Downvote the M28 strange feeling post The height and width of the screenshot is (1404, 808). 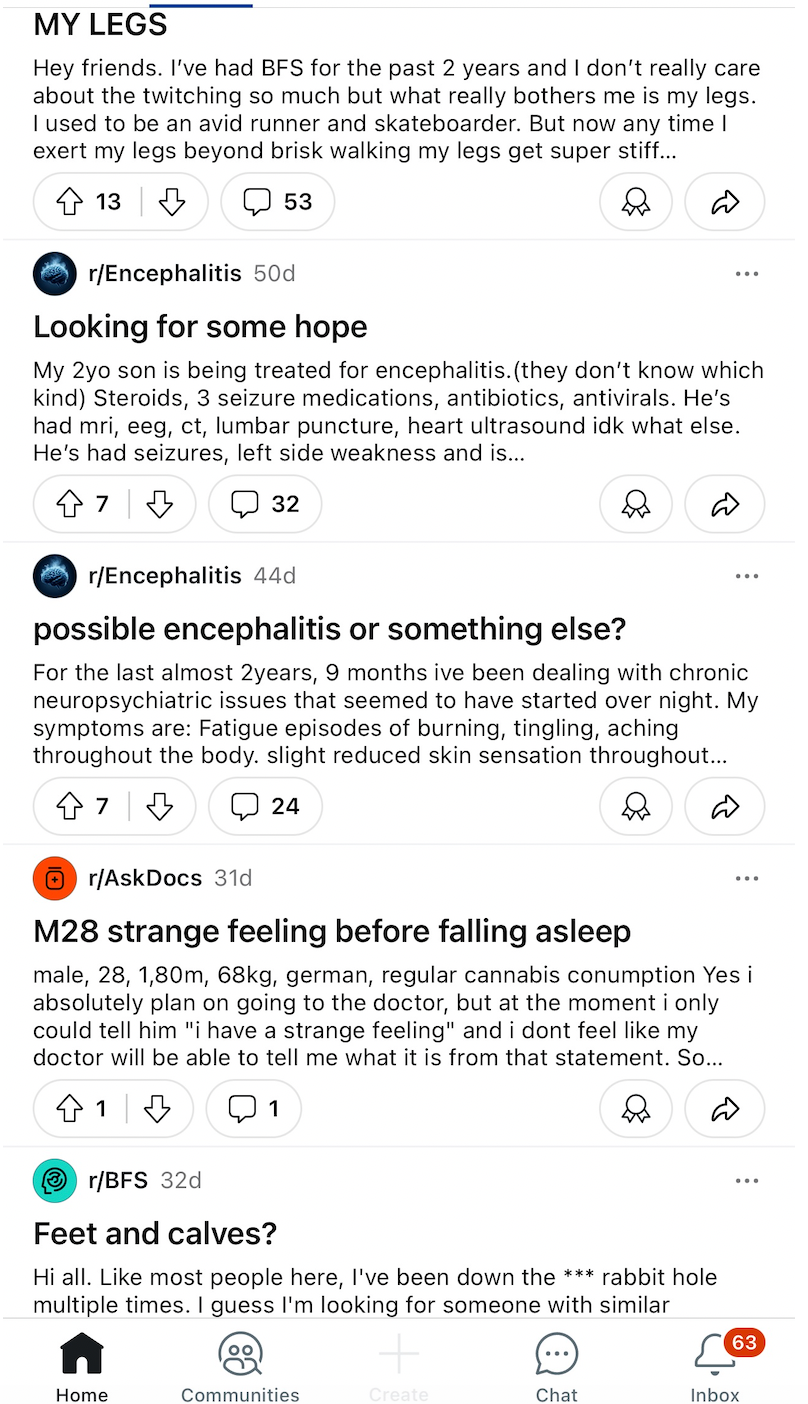[x=158, y=1108]
